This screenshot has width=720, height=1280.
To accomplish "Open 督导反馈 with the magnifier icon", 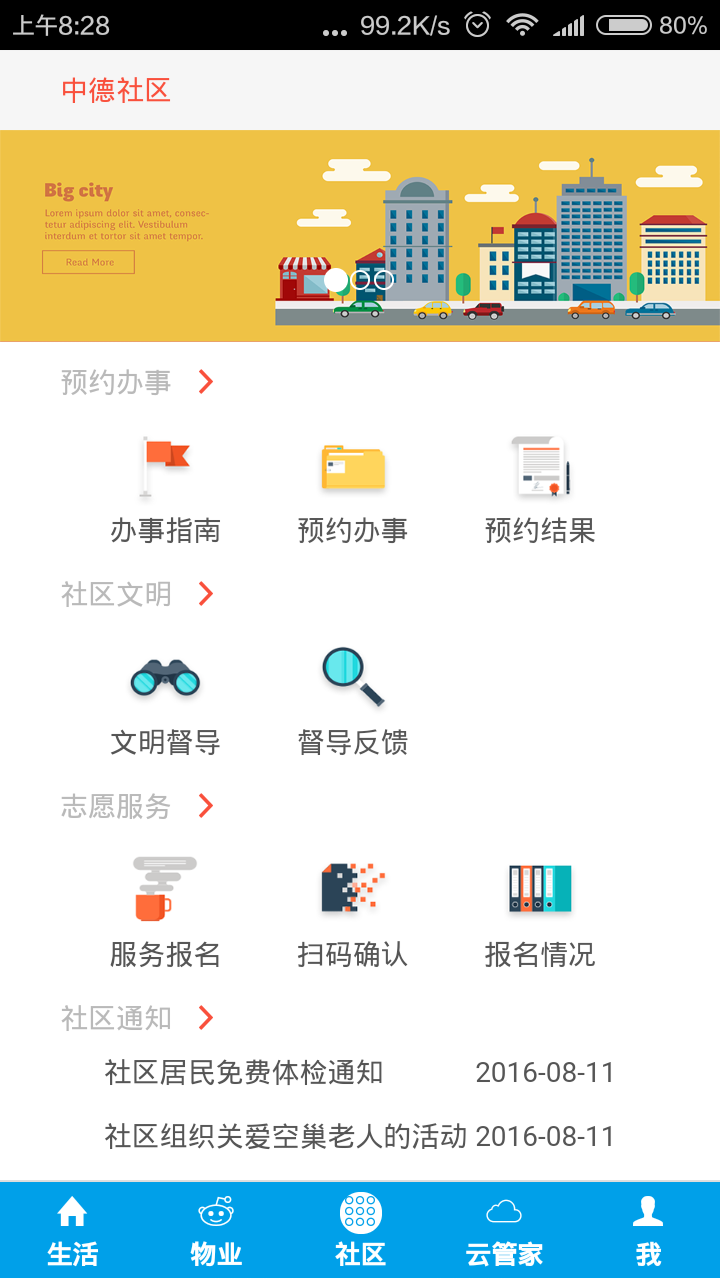I will point(353,704).
